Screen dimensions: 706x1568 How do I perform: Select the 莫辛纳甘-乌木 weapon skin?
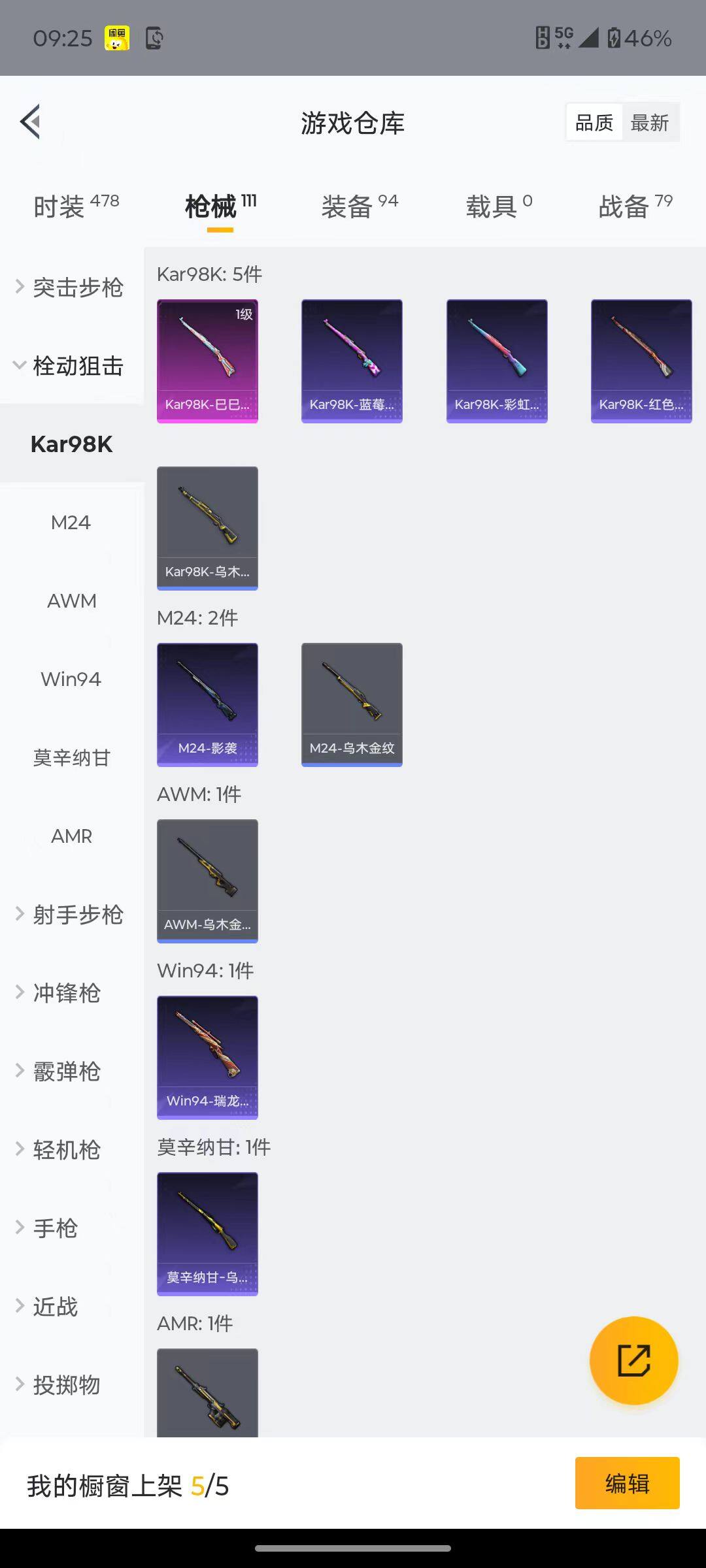207,1233
